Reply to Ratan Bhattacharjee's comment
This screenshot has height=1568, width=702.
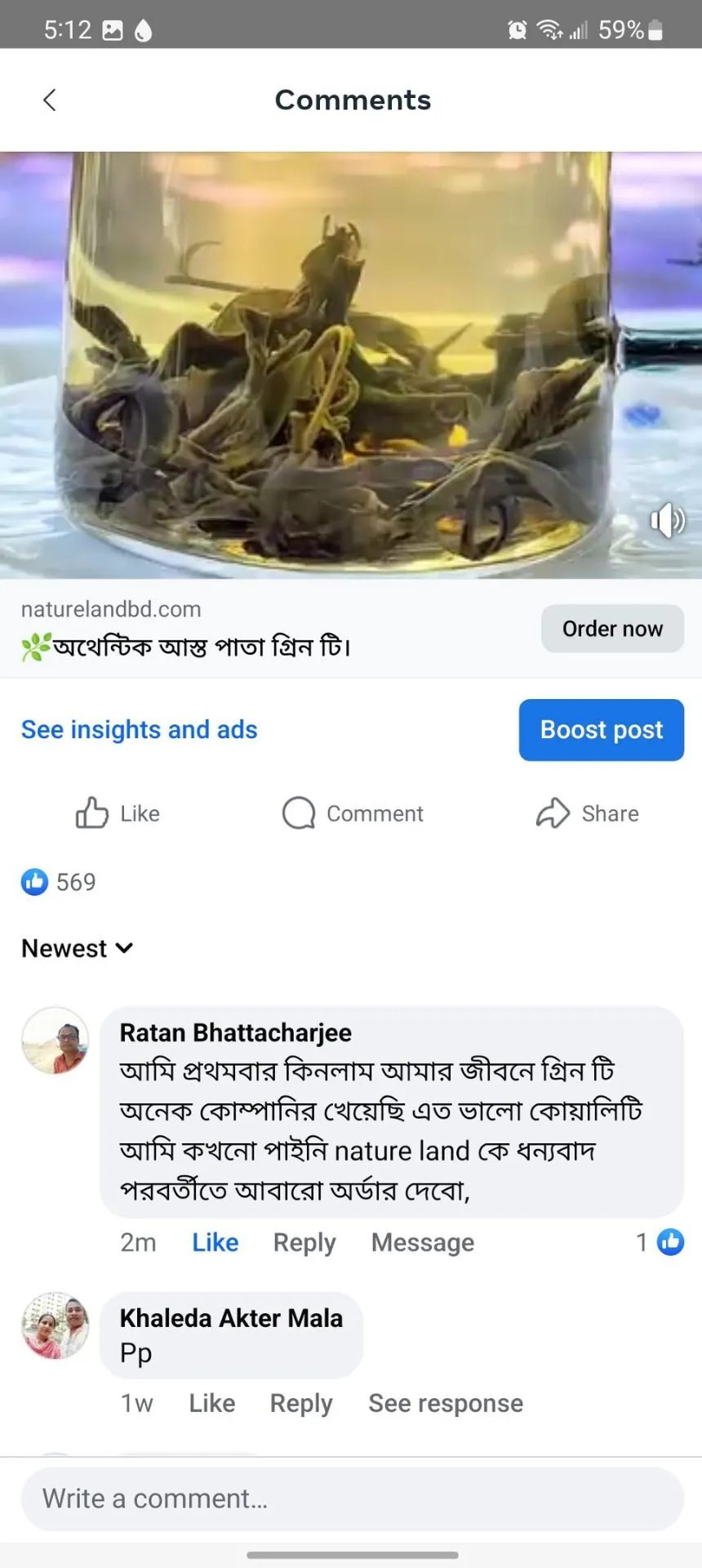point(304,1242)
